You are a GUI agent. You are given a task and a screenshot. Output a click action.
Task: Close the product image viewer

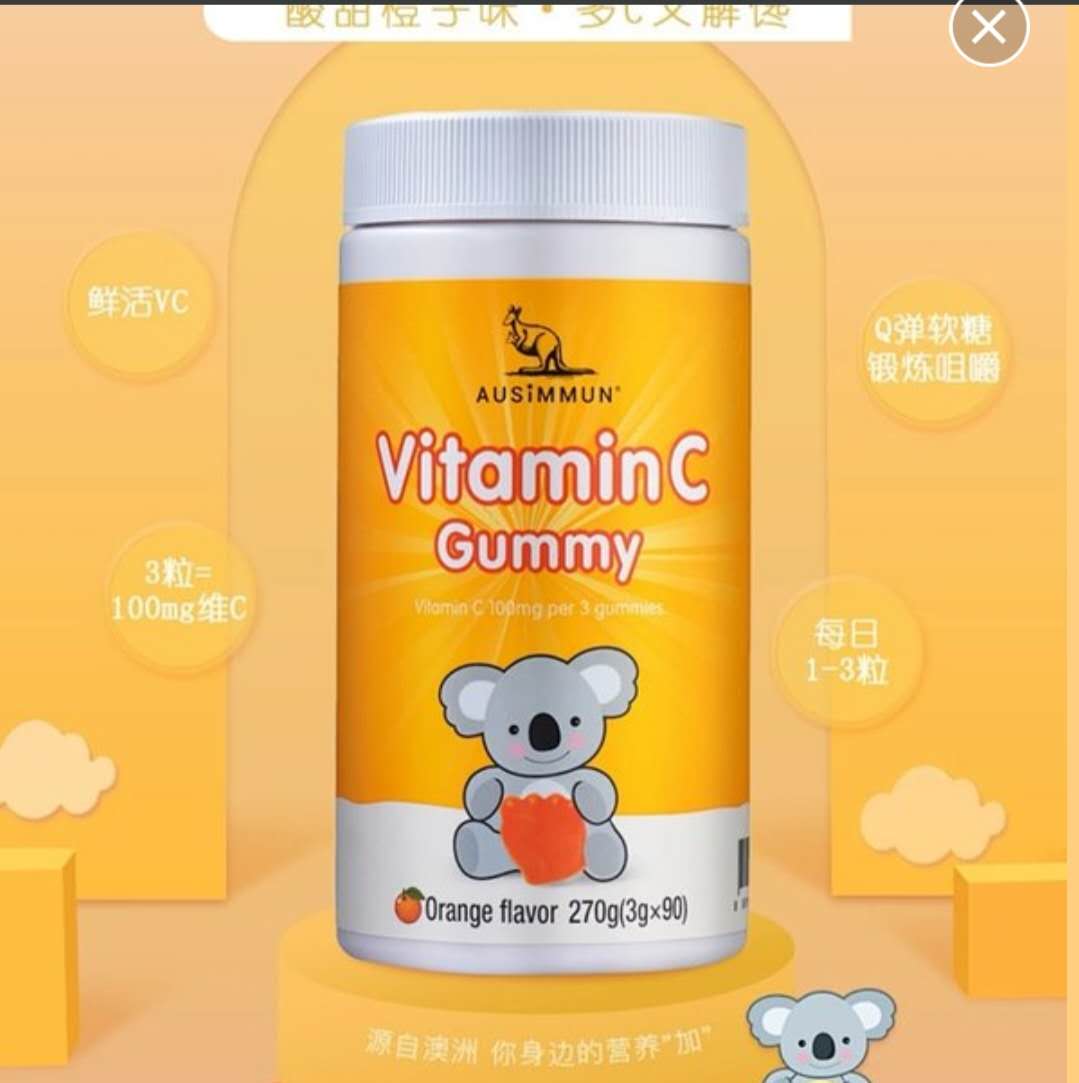(988, 30)
